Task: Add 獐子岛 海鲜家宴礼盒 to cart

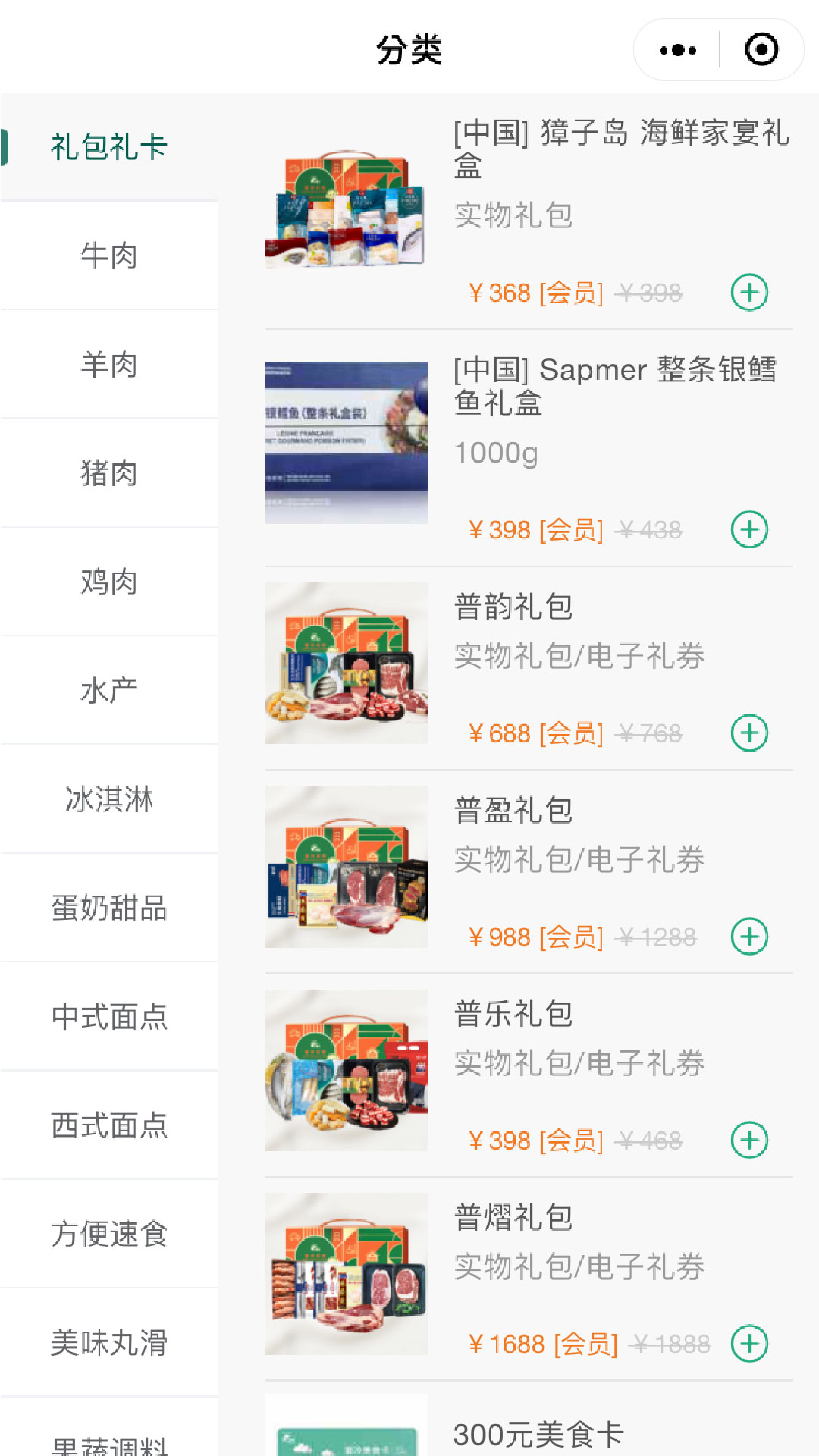Action: [x=749, y=293]
